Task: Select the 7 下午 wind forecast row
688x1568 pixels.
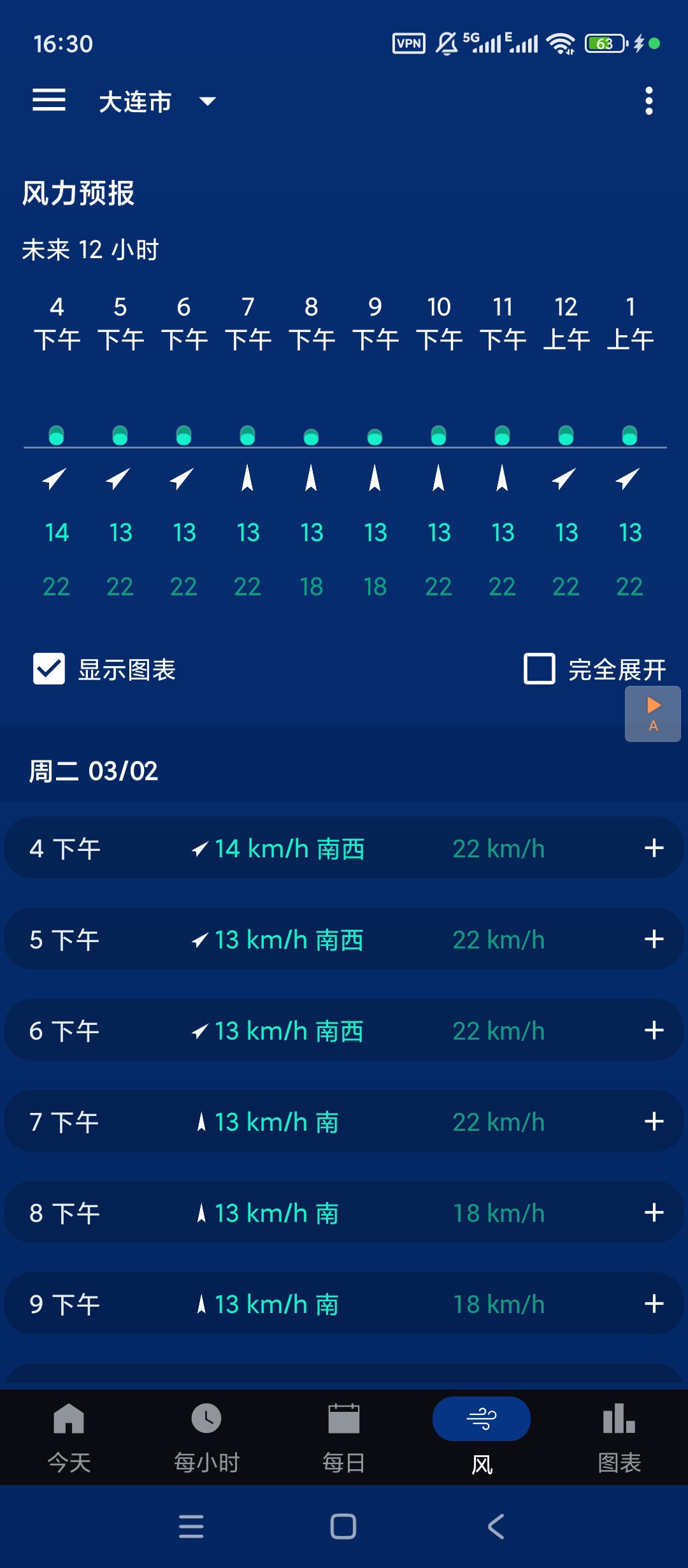Action: [344, 1122]
